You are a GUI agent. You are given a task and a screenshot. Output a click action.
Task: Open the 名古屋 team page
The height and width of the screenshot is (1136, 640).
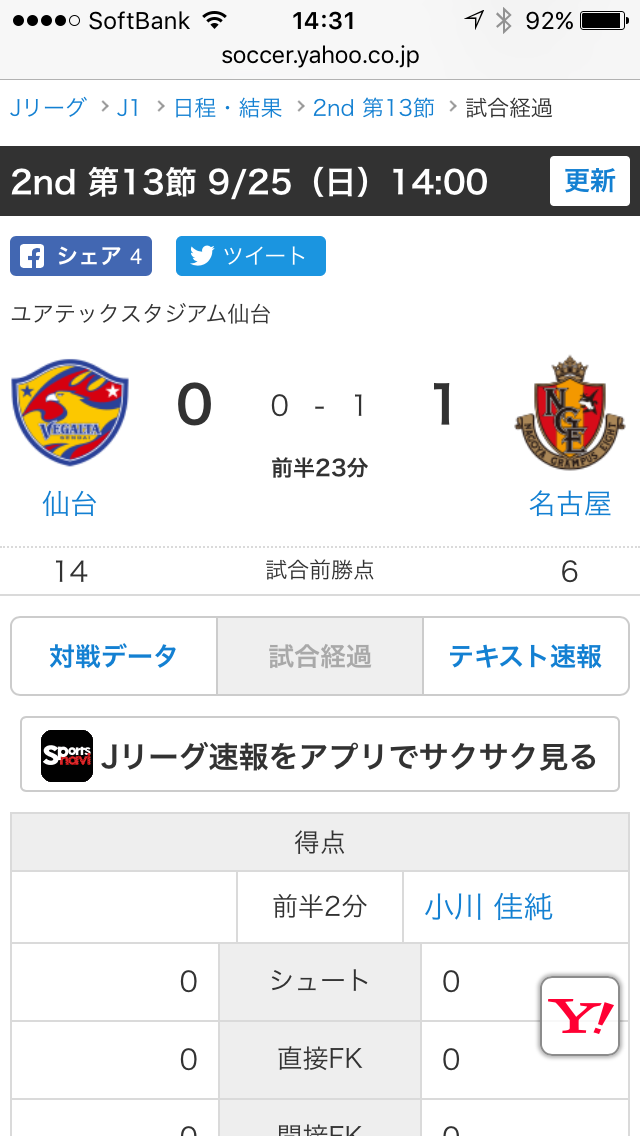(570, 503)
